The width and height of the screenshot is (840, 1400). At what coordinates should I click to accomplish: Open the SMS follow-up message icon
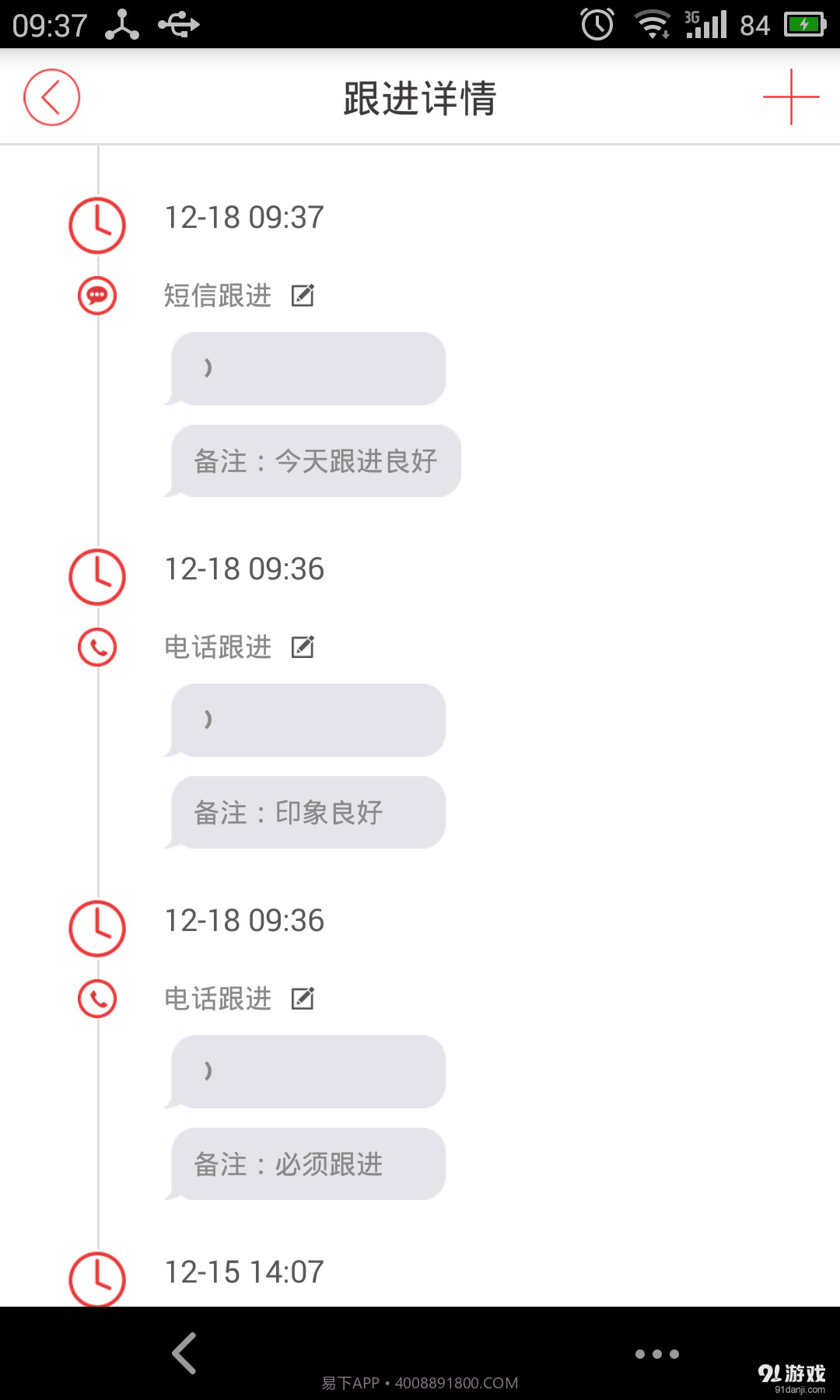click(x=96, y=296)
